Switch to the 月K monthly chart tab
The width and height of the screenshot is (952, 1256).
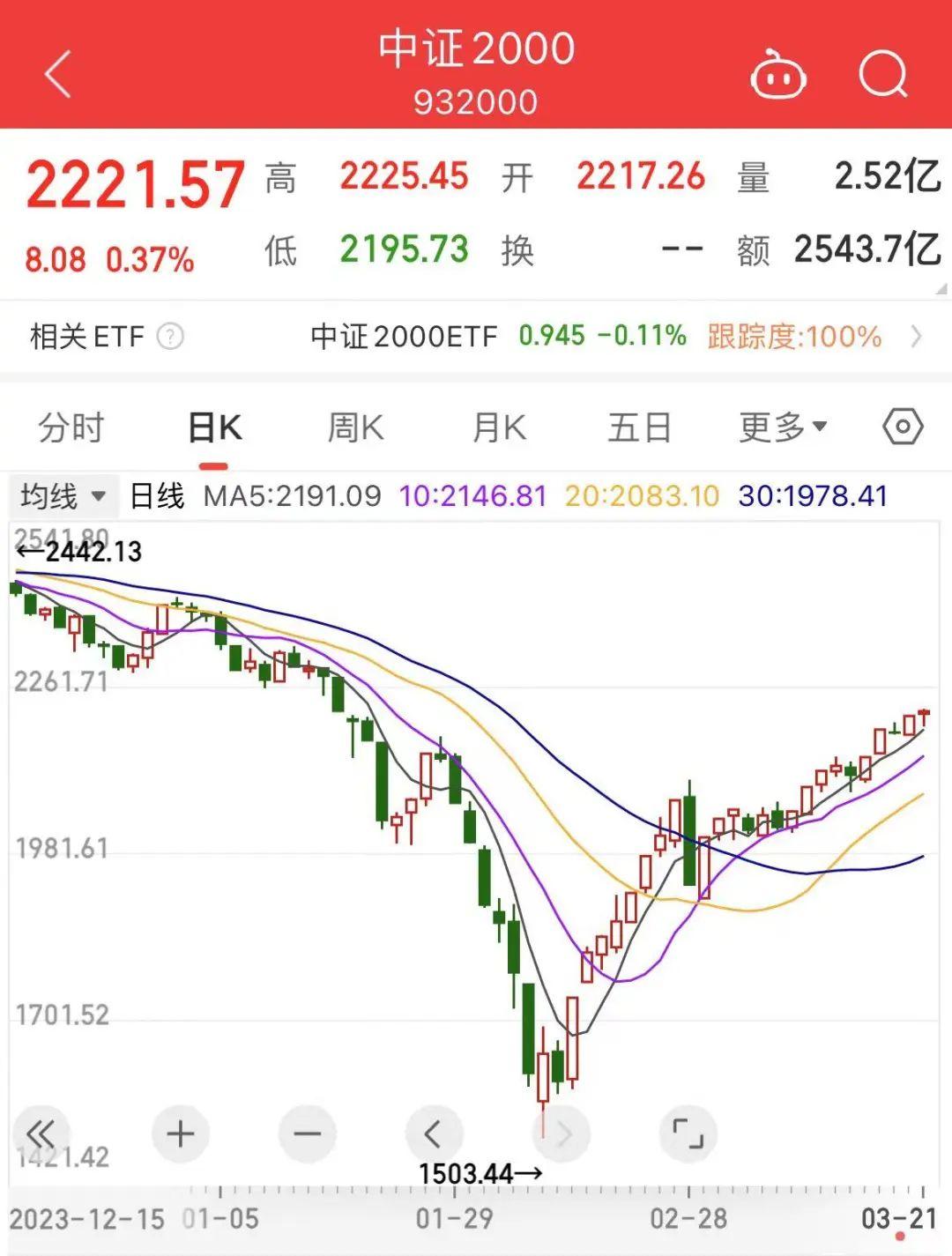[498, 427]
